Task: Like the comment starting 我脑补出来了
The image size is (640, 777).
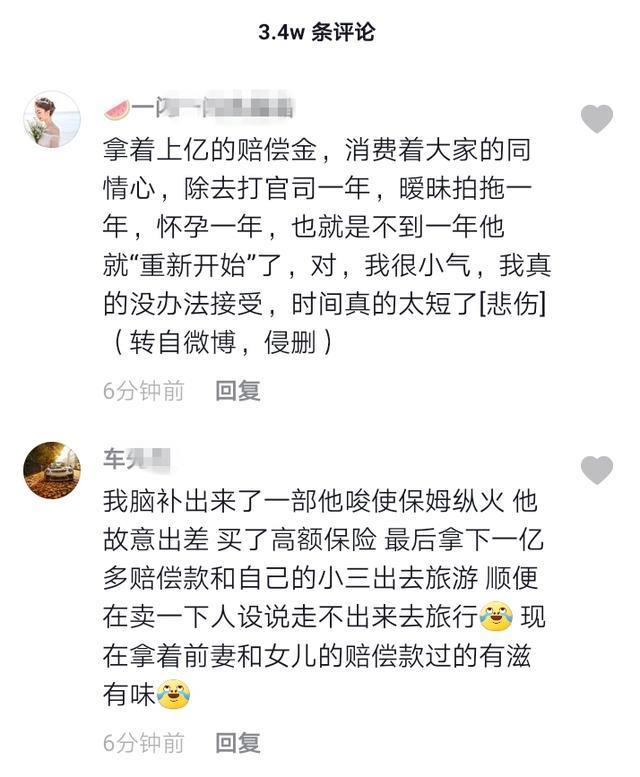Action: 597,470
